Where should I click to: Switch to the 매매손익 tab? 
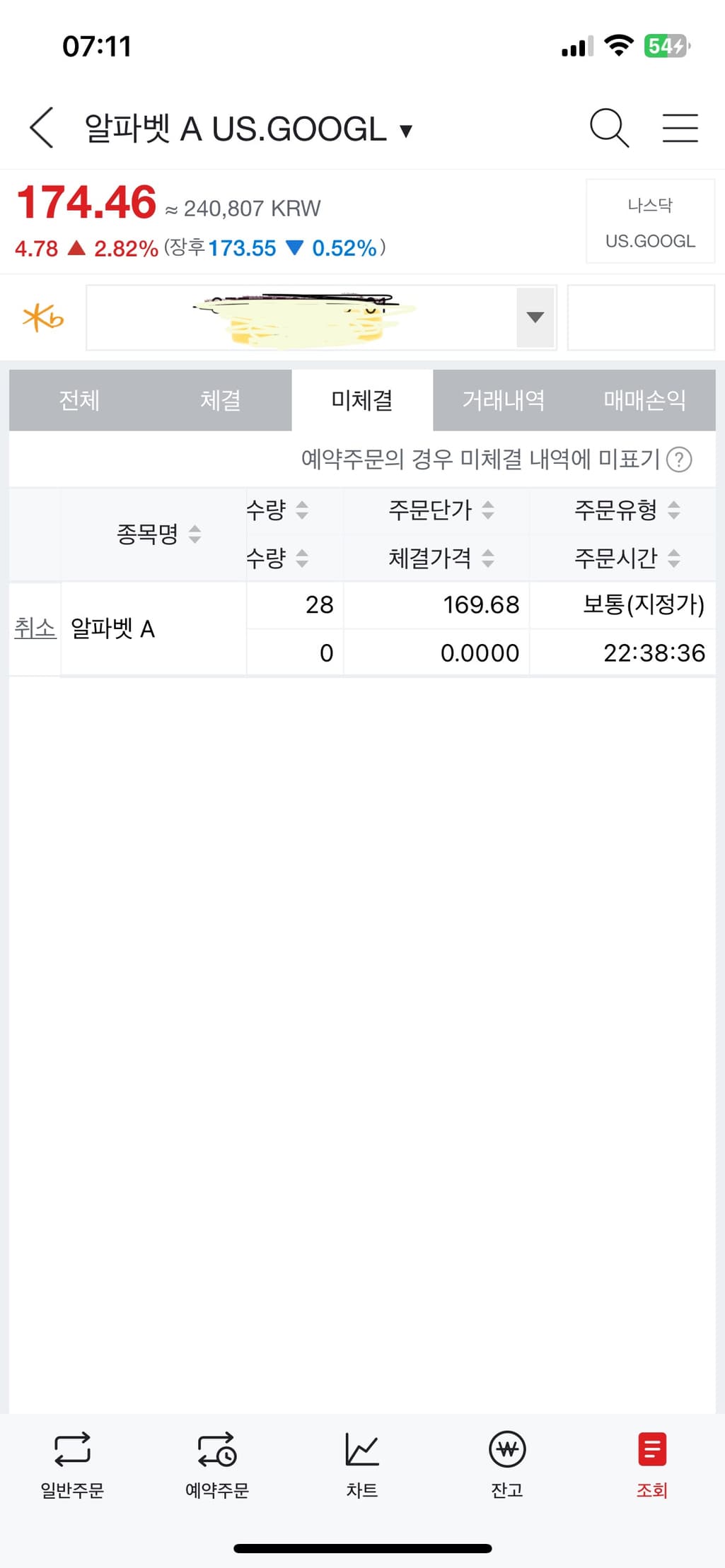pos(644,400)
